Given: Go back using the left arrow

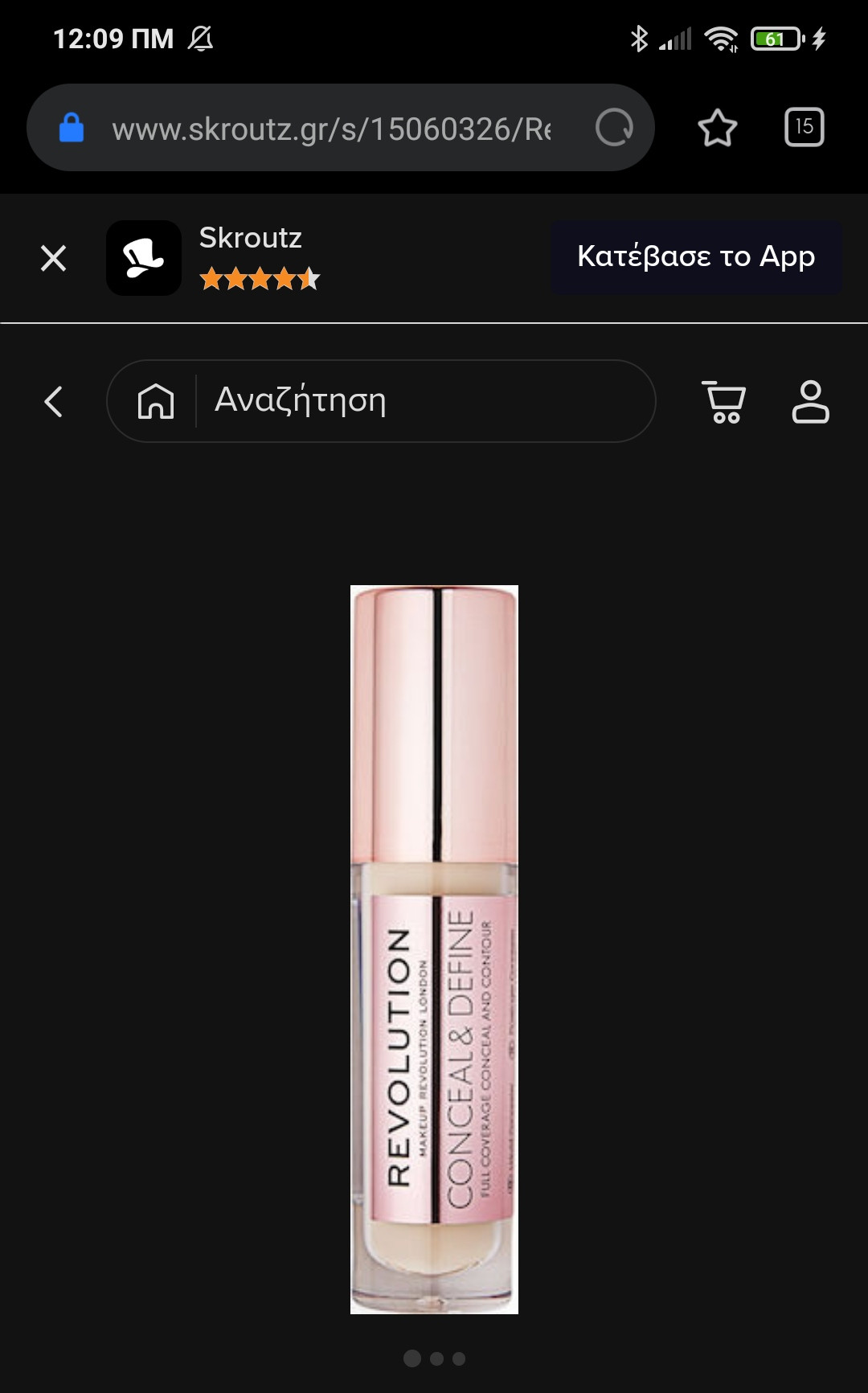Looking at the screenshot, I should [53, 401].
